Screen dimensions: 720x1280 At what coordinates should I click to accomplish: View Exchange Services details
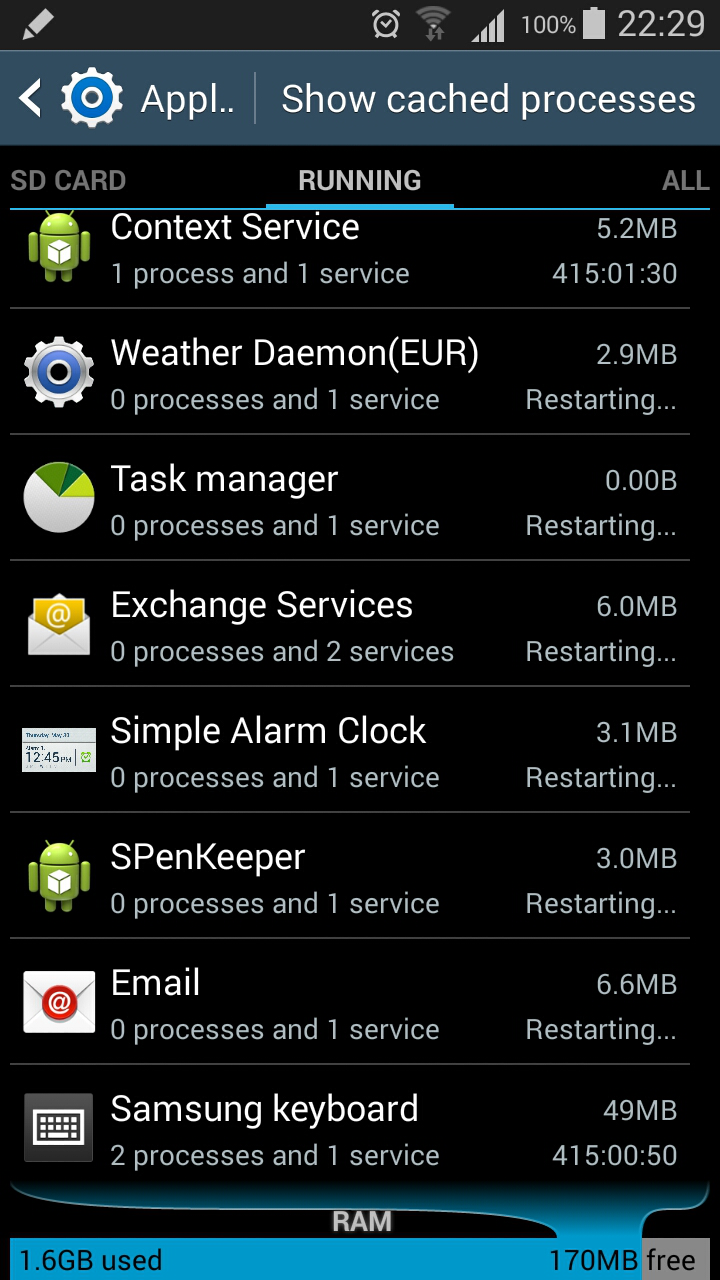(x=350, y=624)
